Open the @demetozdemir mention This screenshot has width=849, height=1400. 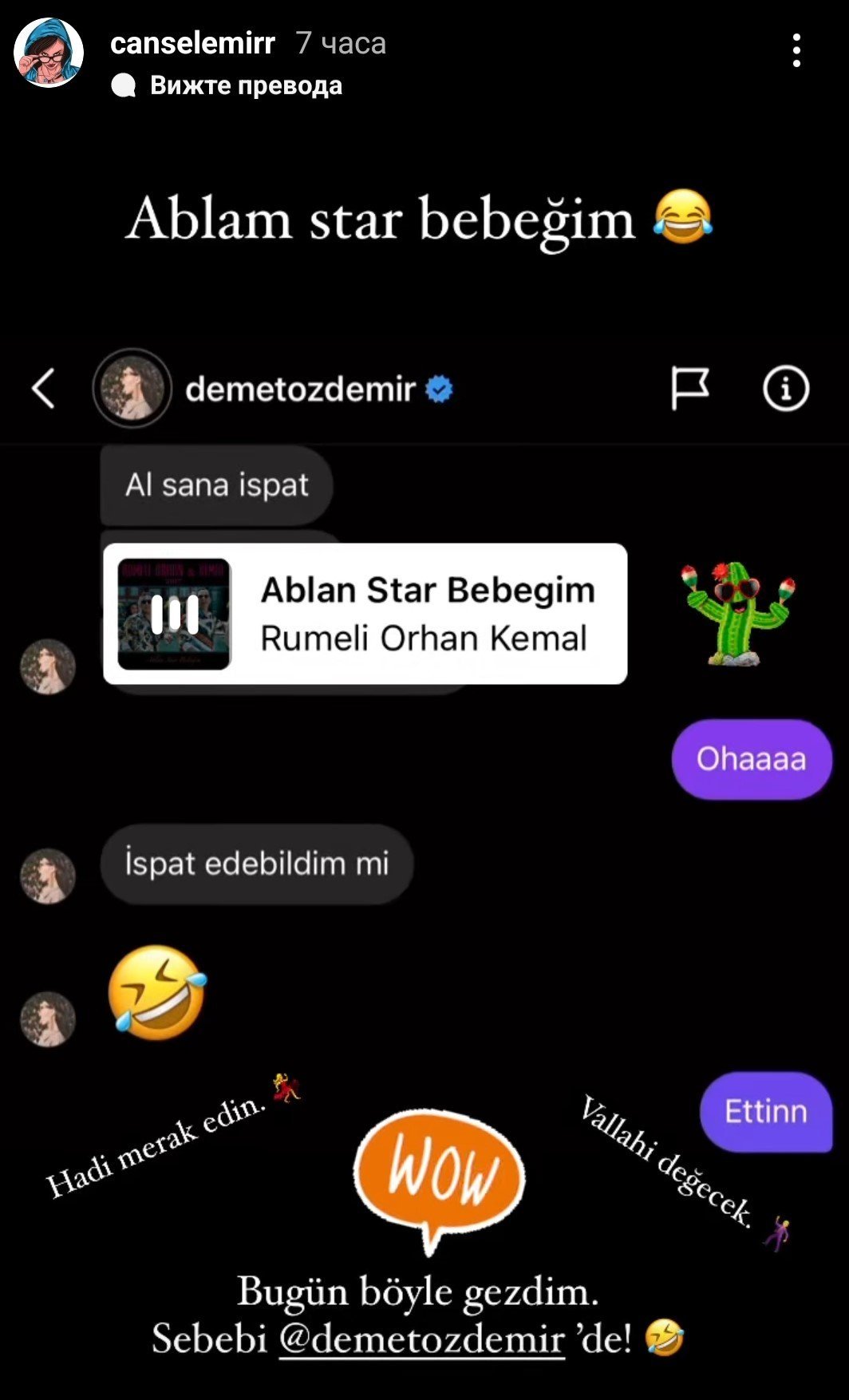[421, 1339]
